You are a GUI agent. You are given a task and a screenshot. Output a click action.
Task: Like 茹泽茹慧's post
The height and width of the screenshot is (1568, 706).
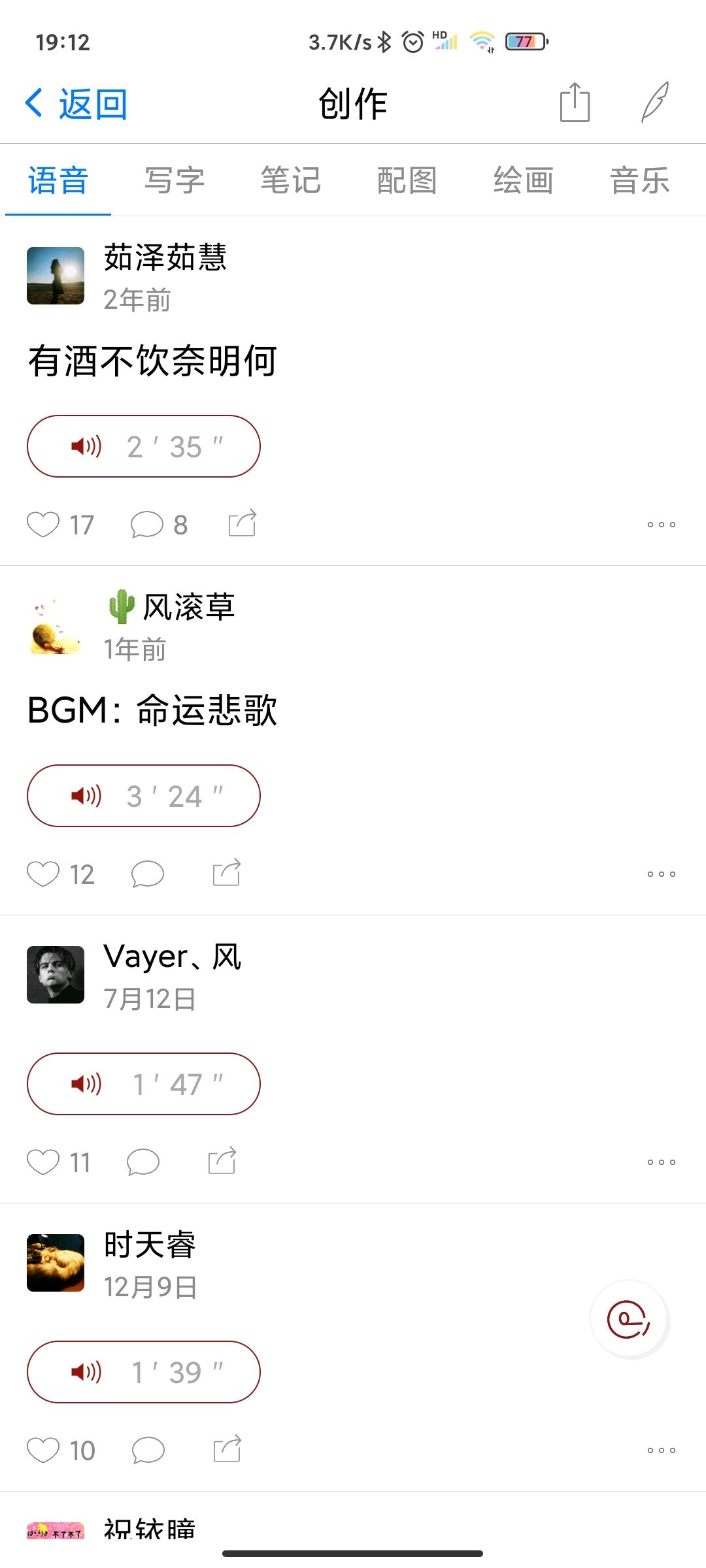tap(43, 524)
